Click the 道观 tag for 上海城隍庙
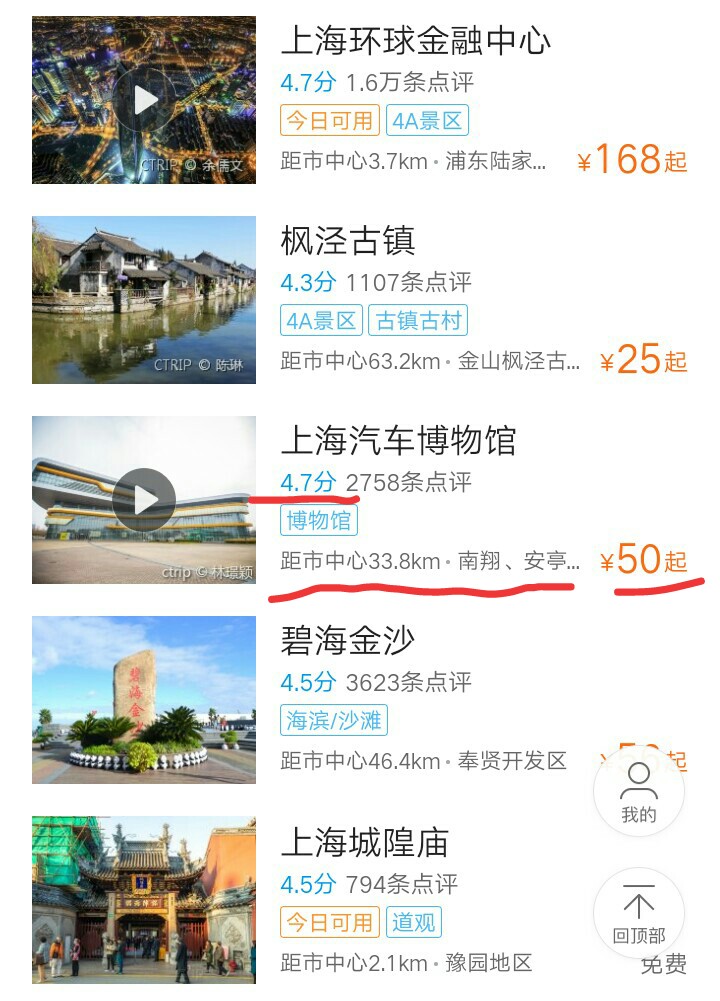The width and height of the screenshot is (720, 1001). tap(417, 922)
